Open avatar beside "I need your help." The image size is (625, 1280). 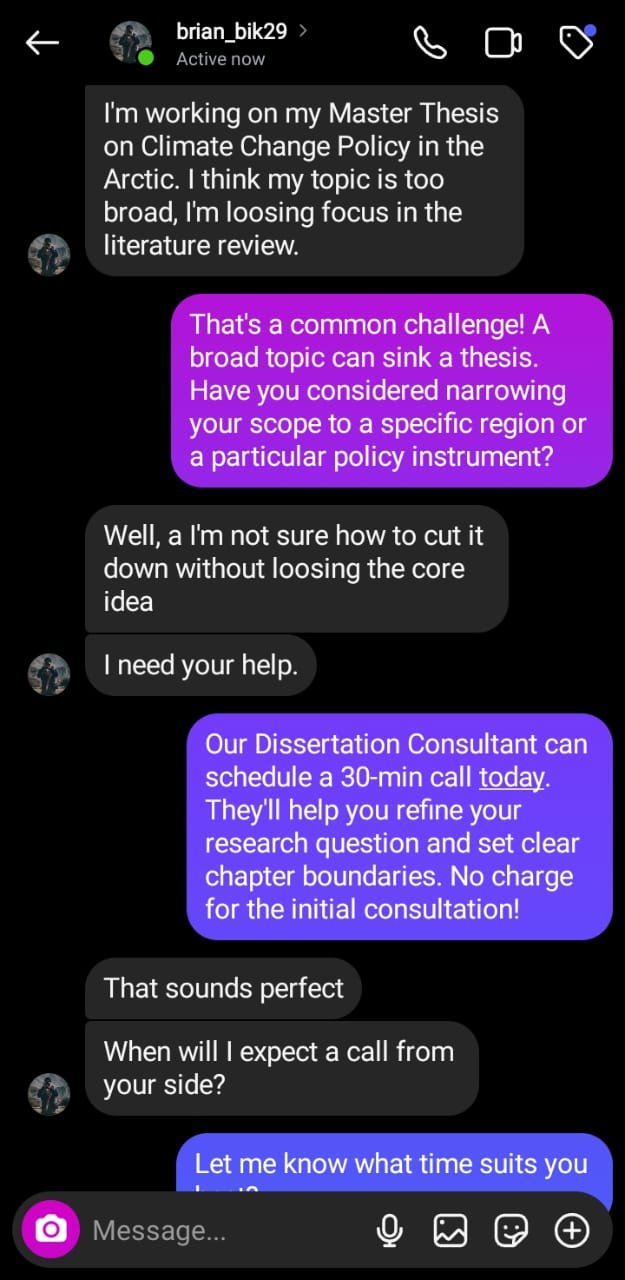[49, 674]
